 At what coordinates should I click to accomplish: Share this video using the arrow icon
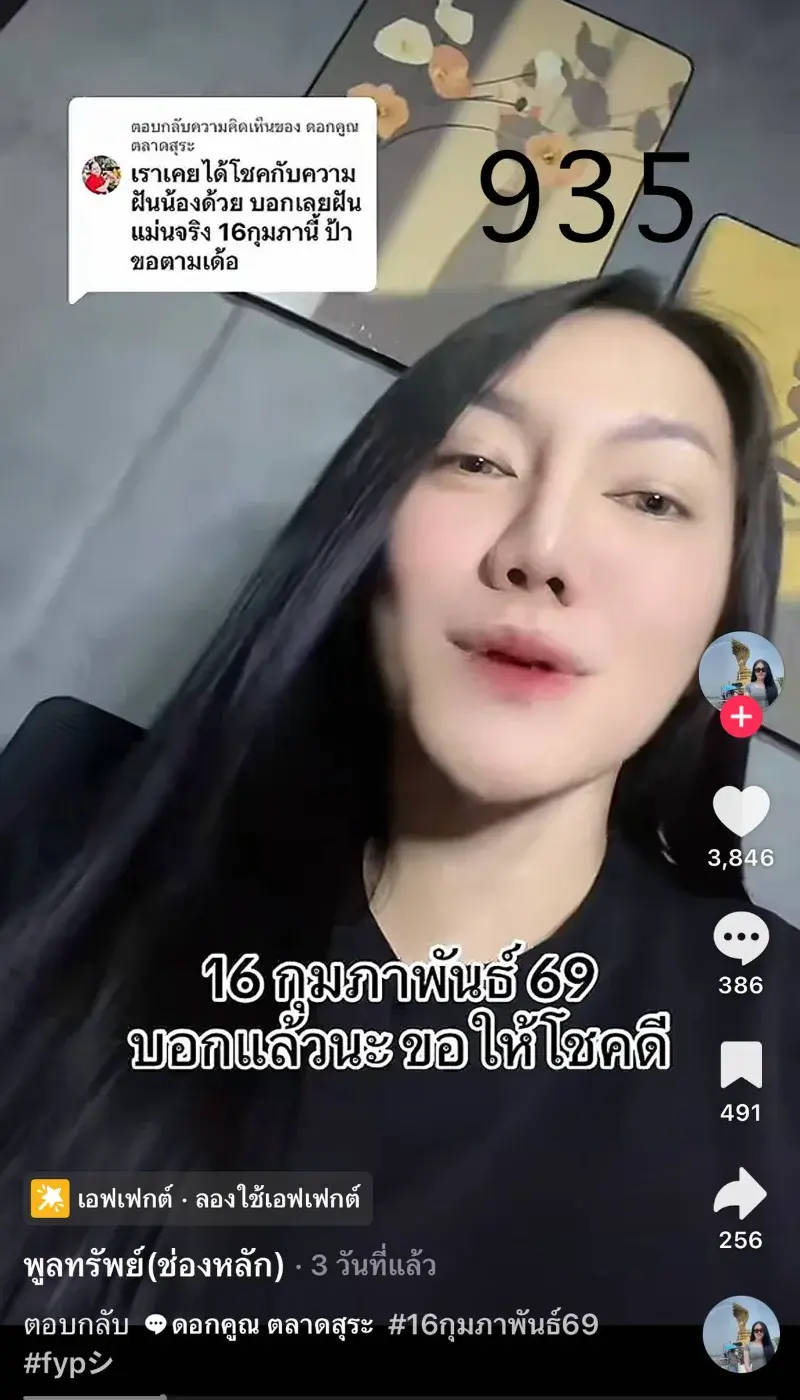pyautogui.click(x=741, y=1194)
